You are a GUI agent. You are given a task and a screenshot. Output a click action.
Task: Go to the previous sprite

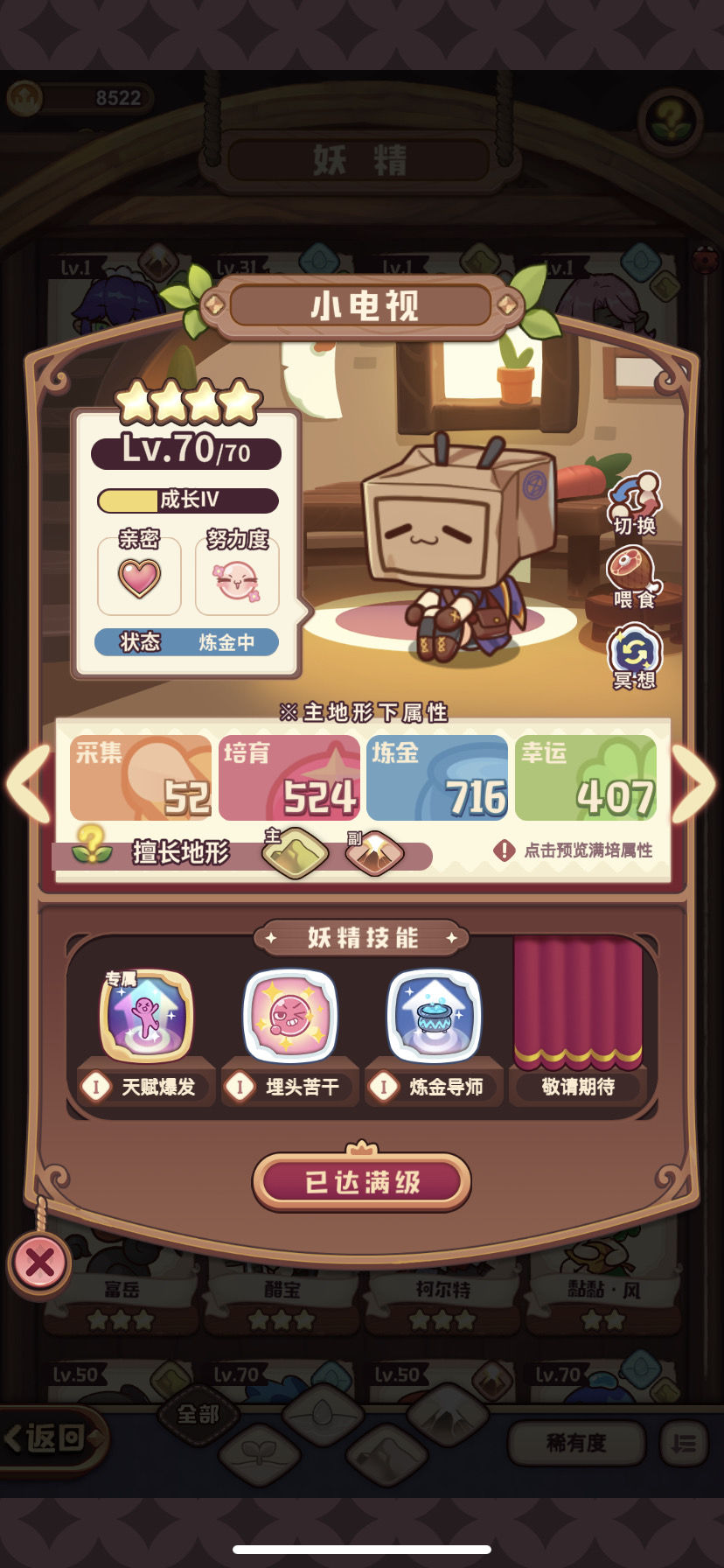click(x=29, y=783)
